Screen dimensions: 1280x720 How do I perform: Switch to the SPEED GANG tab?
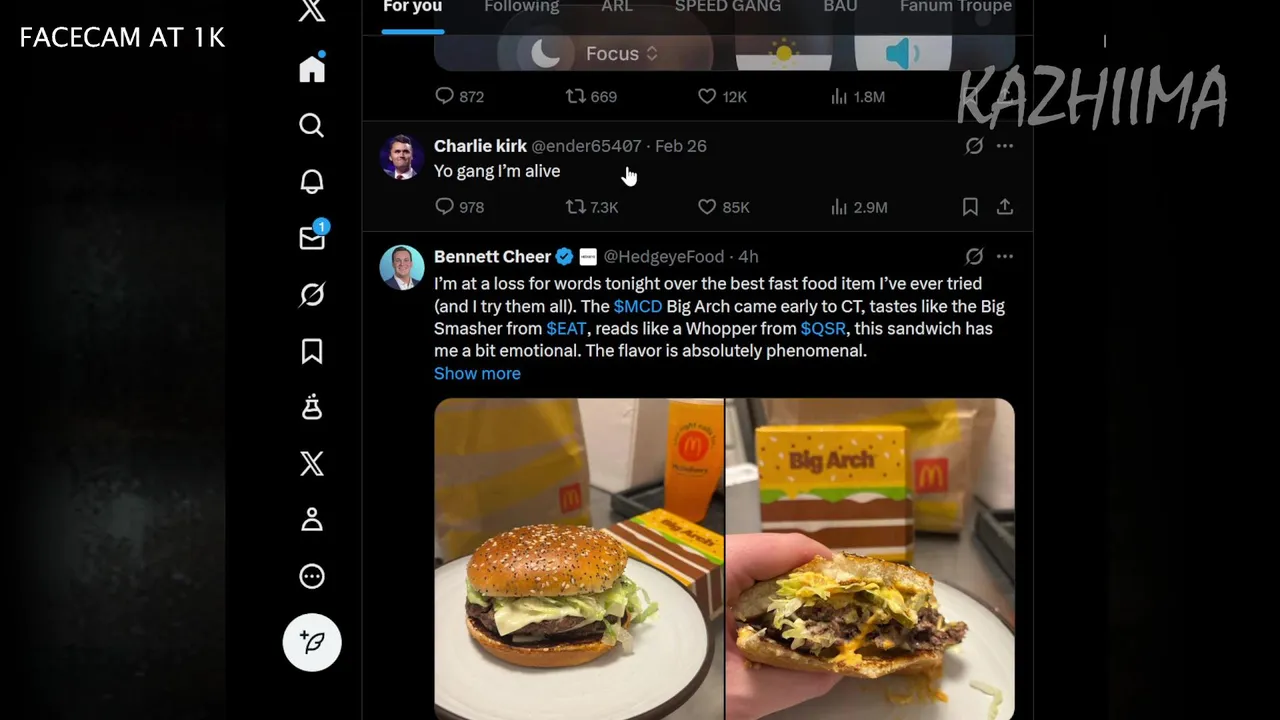click(727, 7)
